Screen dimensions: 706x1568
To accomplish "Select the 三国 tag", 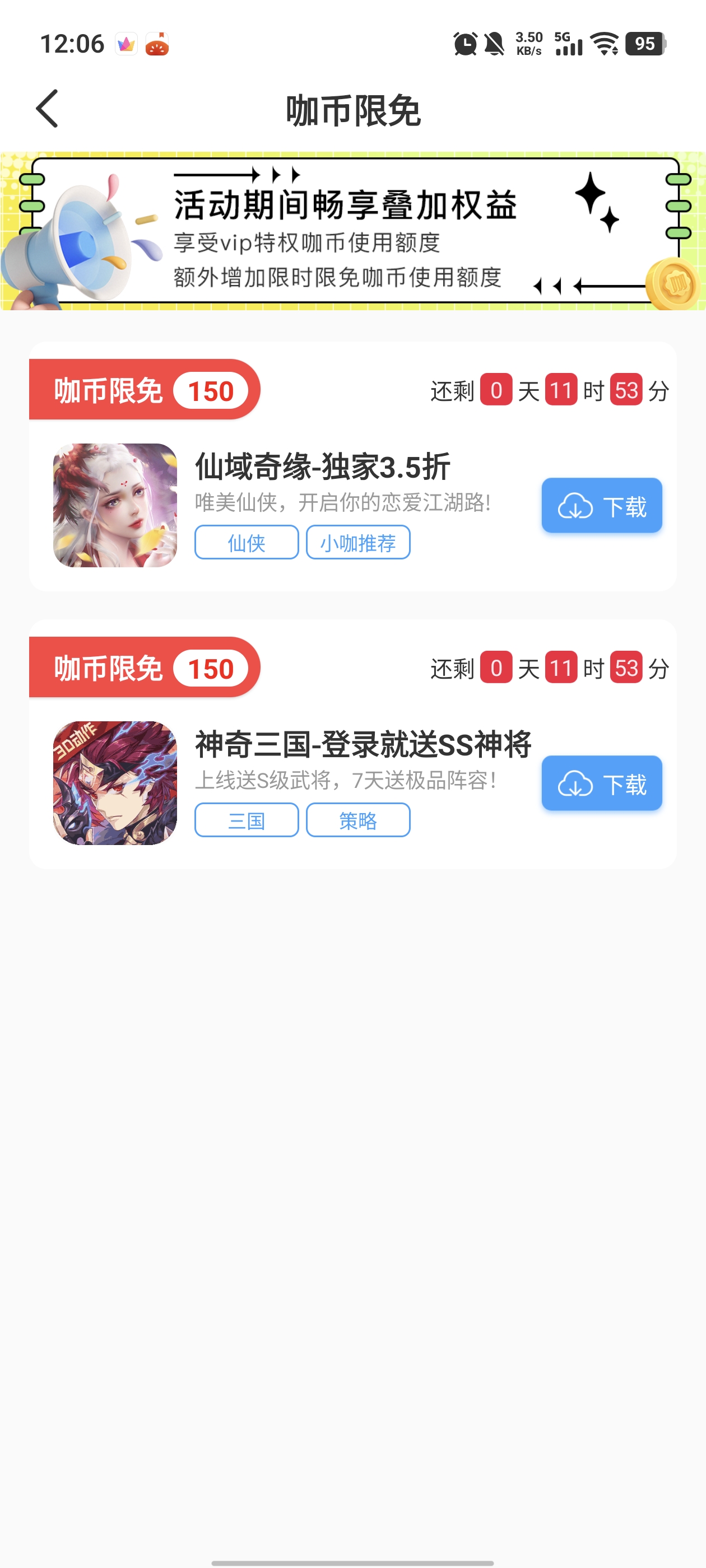I will coord(246,820).
